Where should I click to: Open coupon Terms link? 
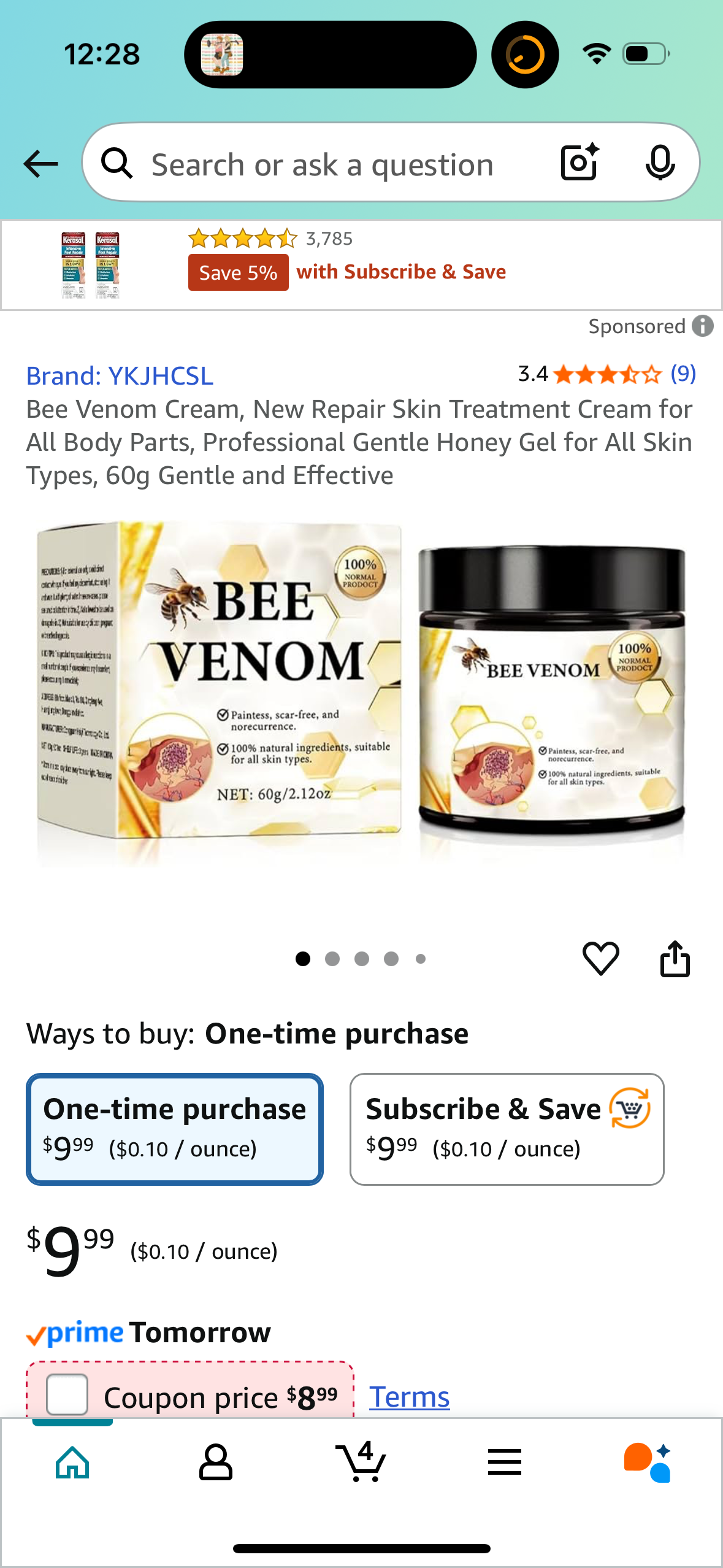(x=409, y=1397)
